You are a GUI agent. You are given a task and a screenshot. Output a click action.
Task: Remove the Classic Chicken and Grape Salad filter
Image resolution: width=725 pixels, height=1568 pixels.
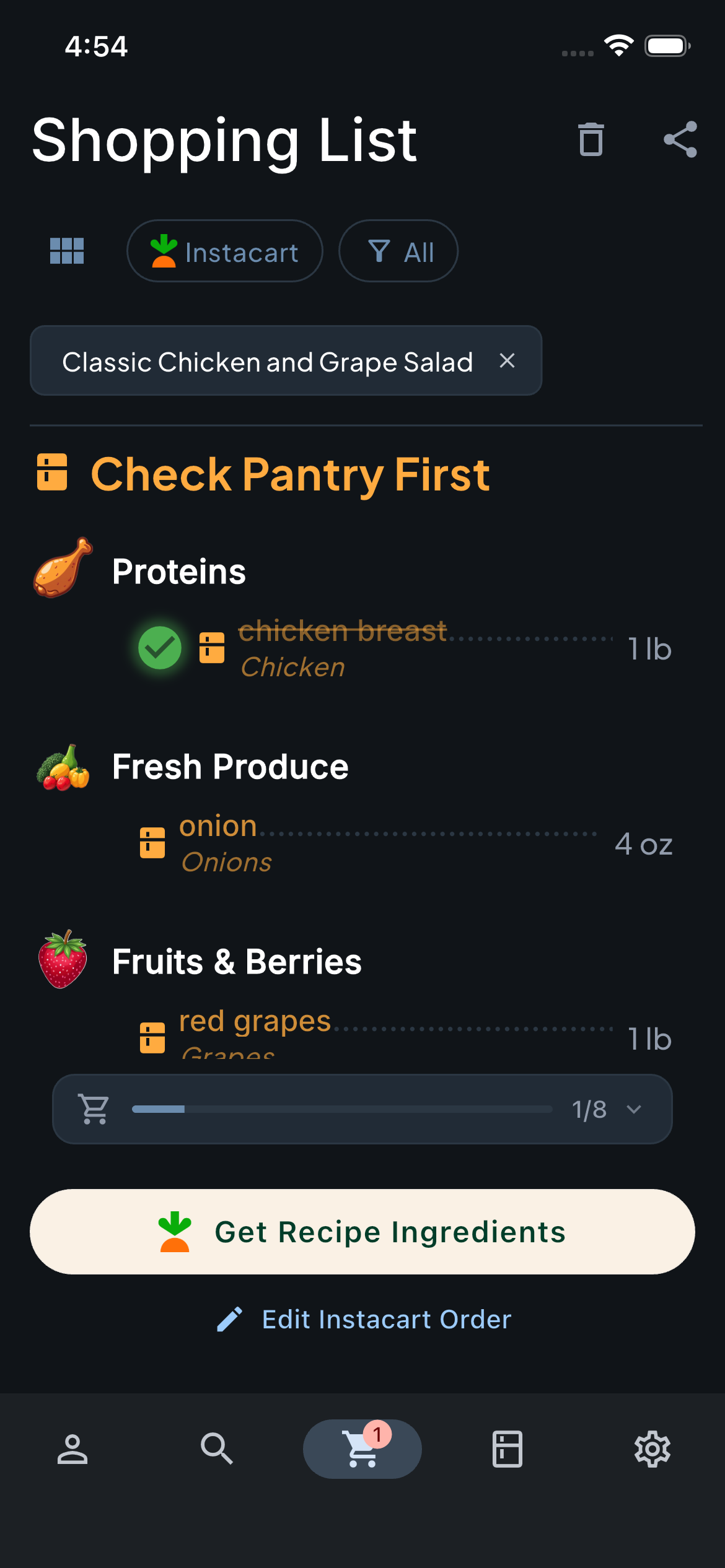507,361
